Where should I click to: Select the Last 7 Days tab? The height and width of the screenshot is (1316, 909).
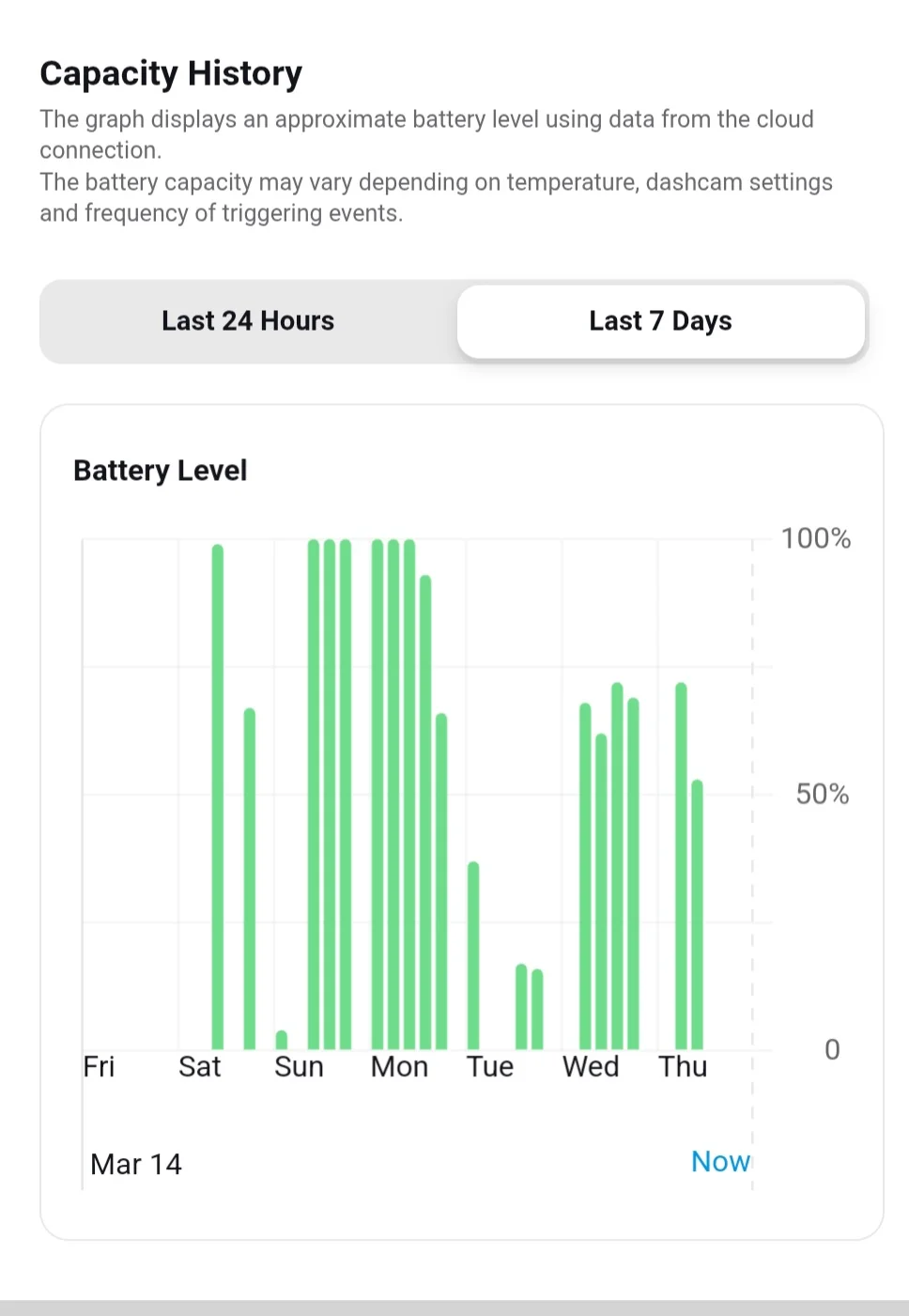(661, 321)
